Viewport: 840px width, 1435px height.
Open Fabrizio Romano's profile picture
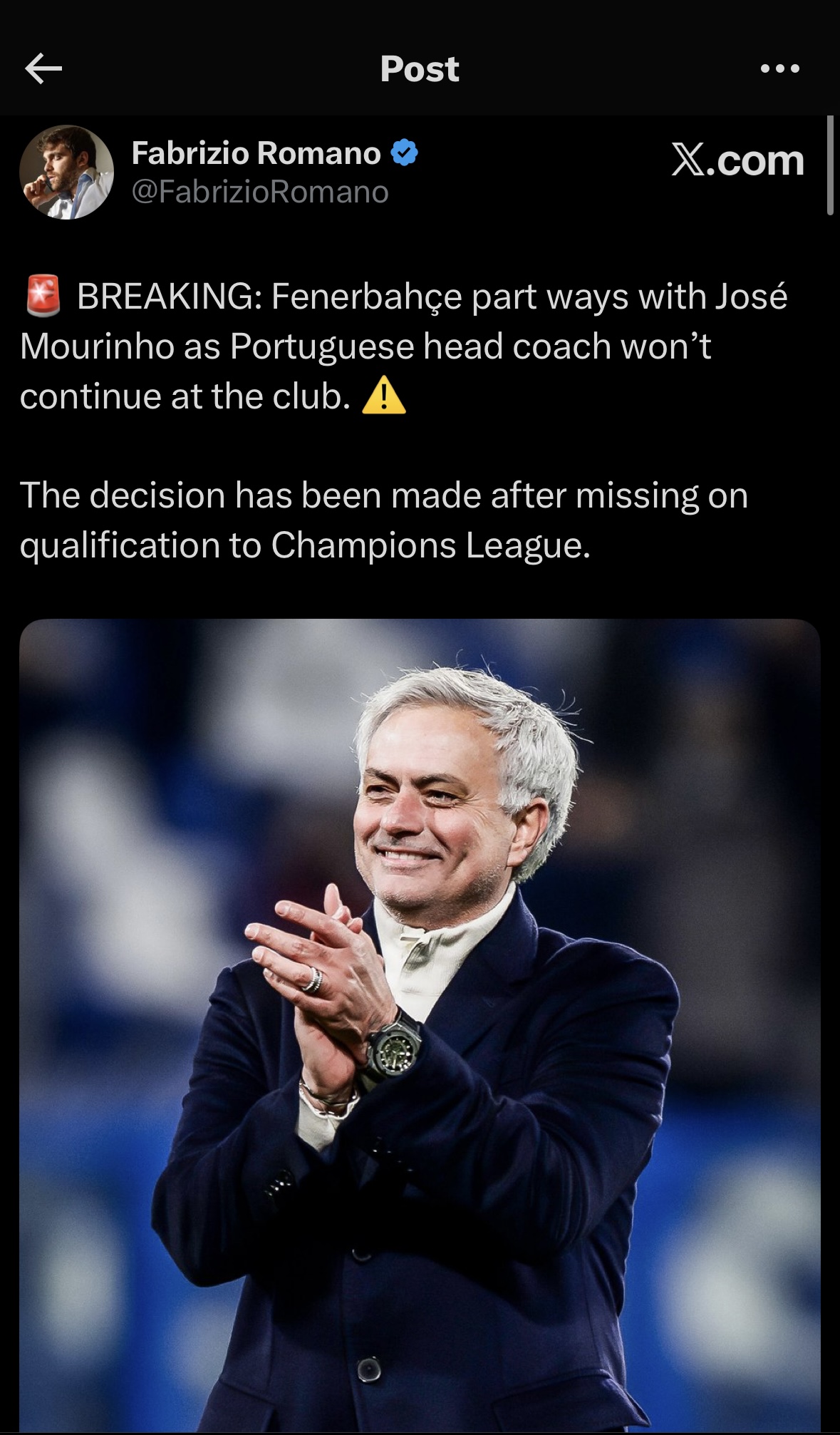[66, 173]
